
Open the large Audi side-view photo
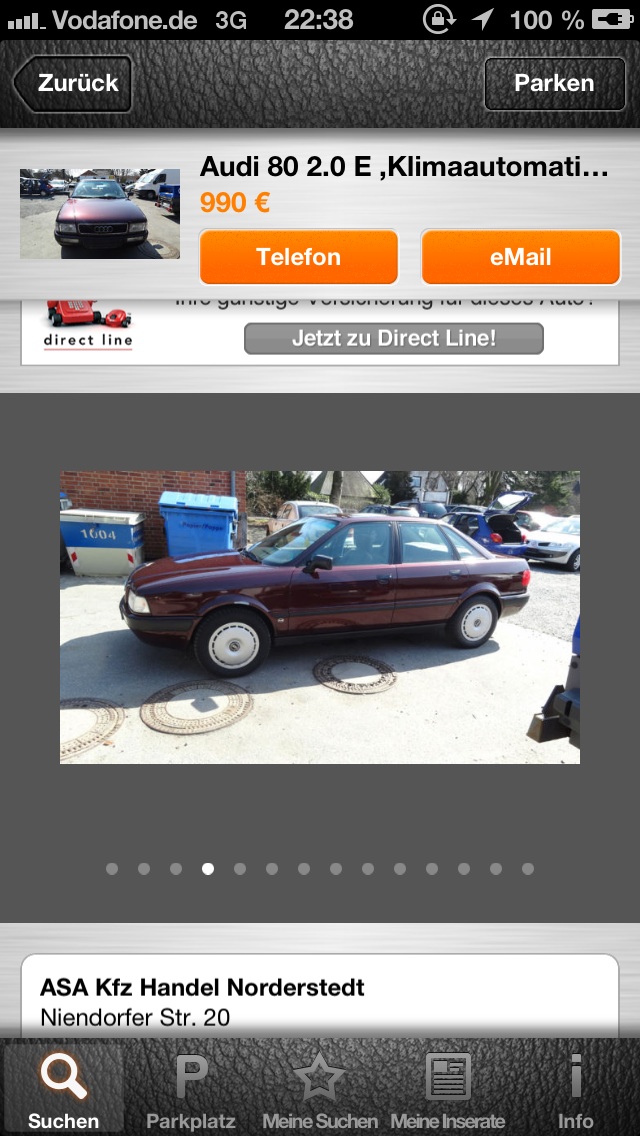(320, 617)
